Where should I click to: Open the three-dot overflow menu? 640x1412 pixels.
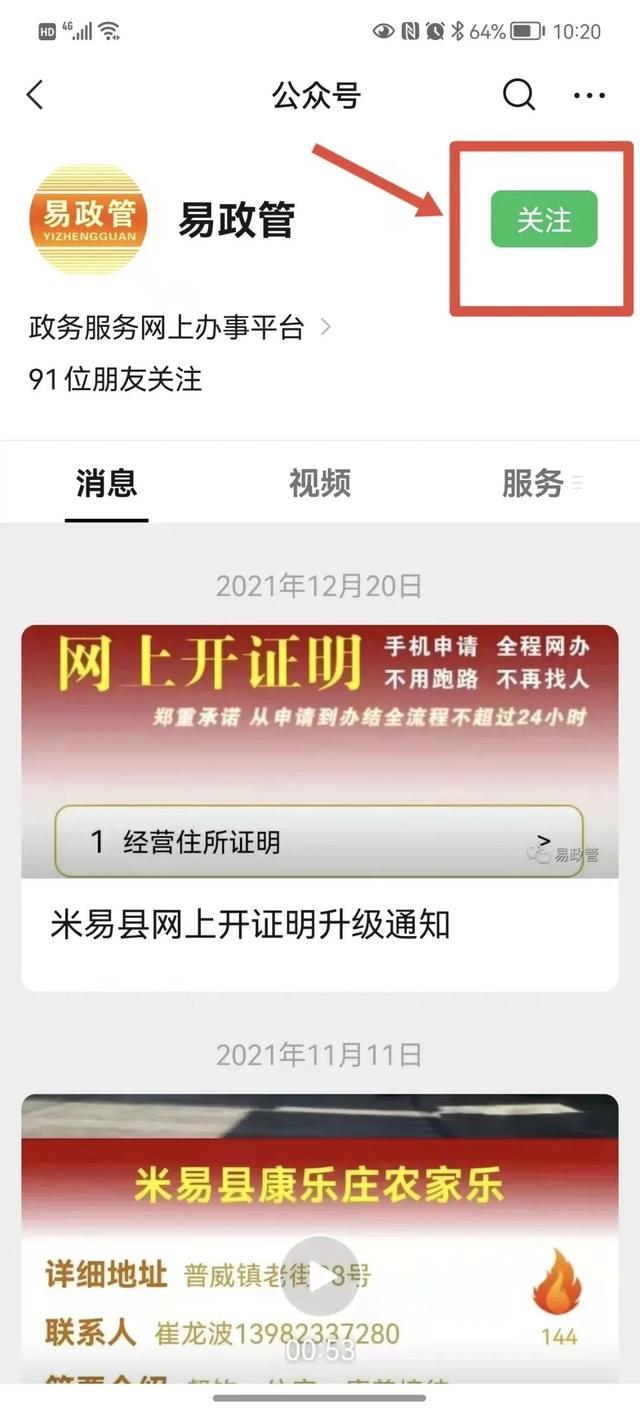589,95
